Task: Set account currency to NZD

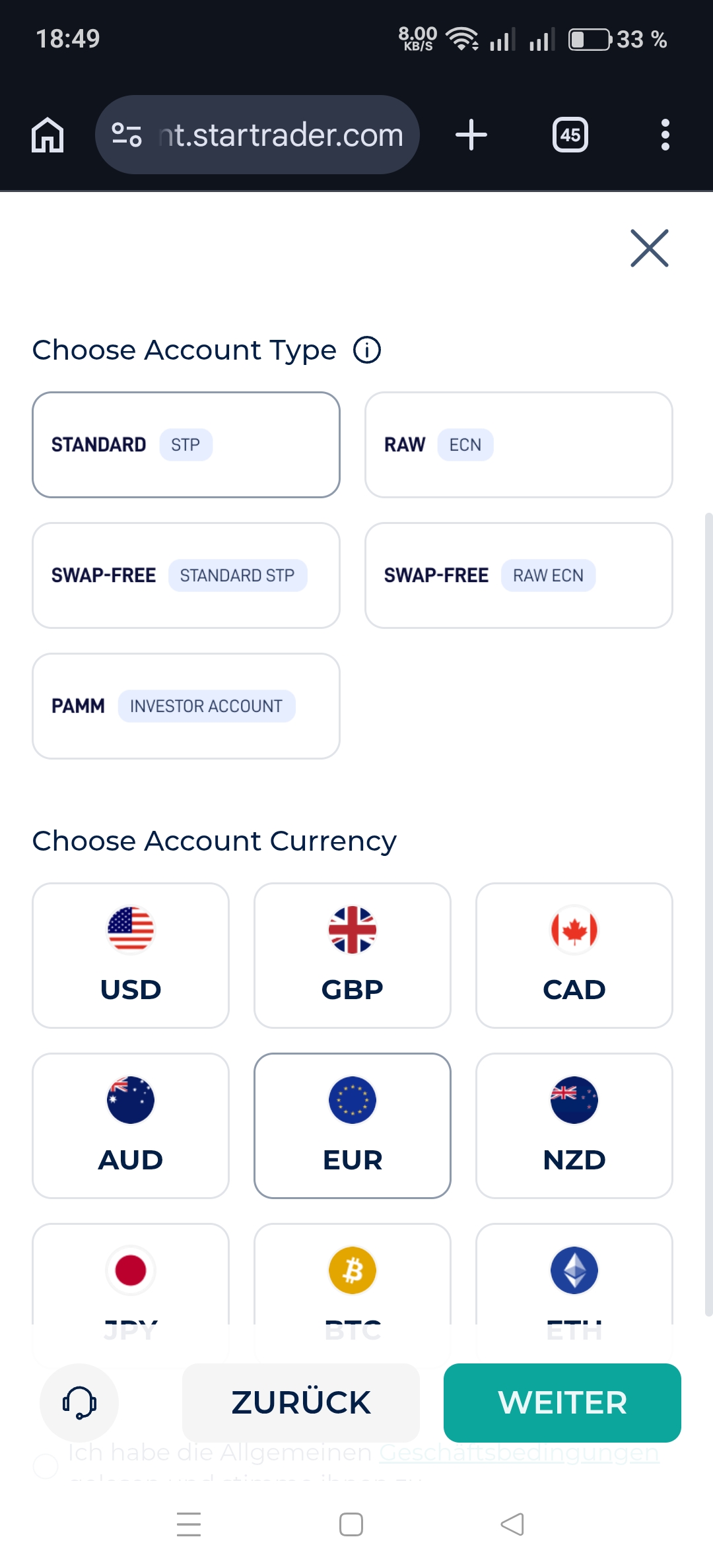Action: pyautogui.click(x=574, y=1125)
